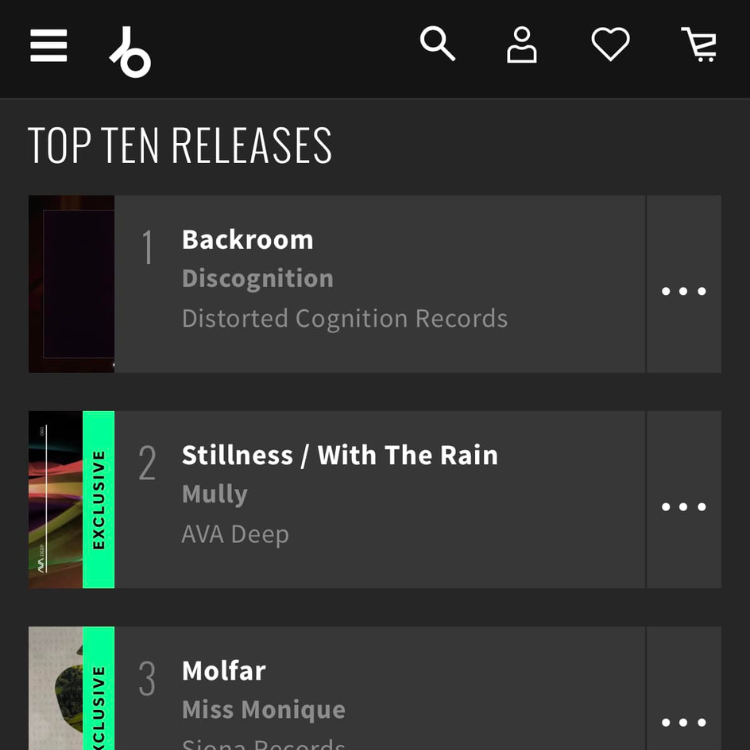View artist Mully
Screen dimensions: 750x750
click(214, 495)
